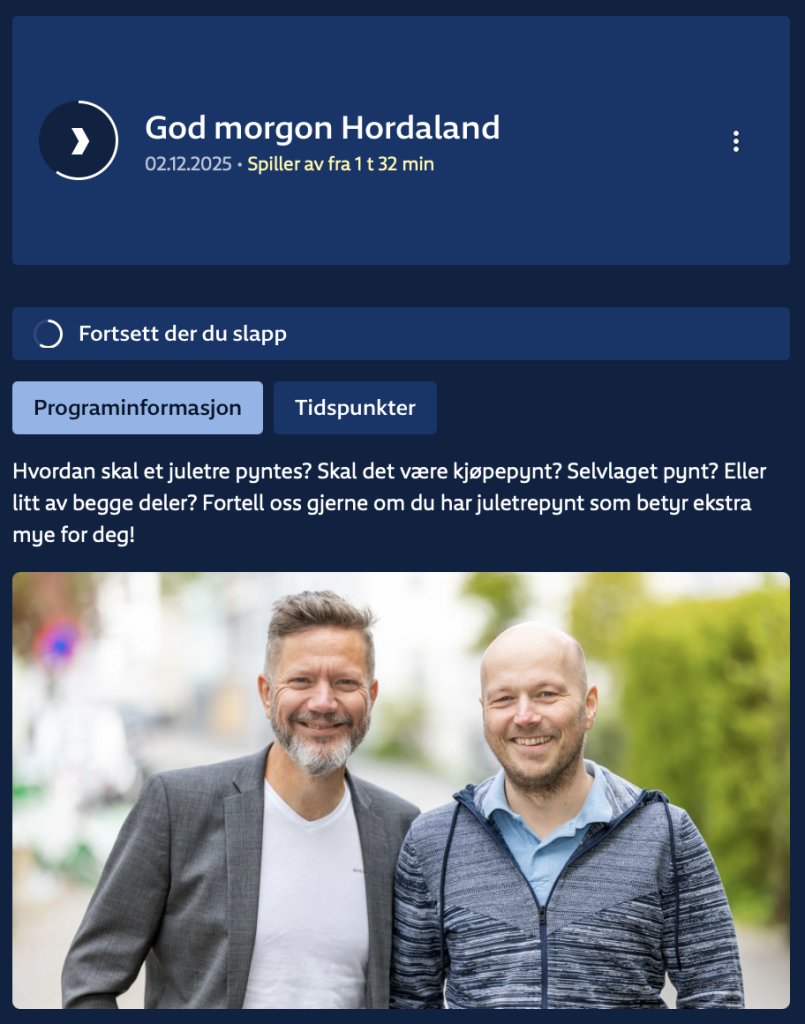
Task: Play the God morgon Hordaland episode
Action: point(79,141)
